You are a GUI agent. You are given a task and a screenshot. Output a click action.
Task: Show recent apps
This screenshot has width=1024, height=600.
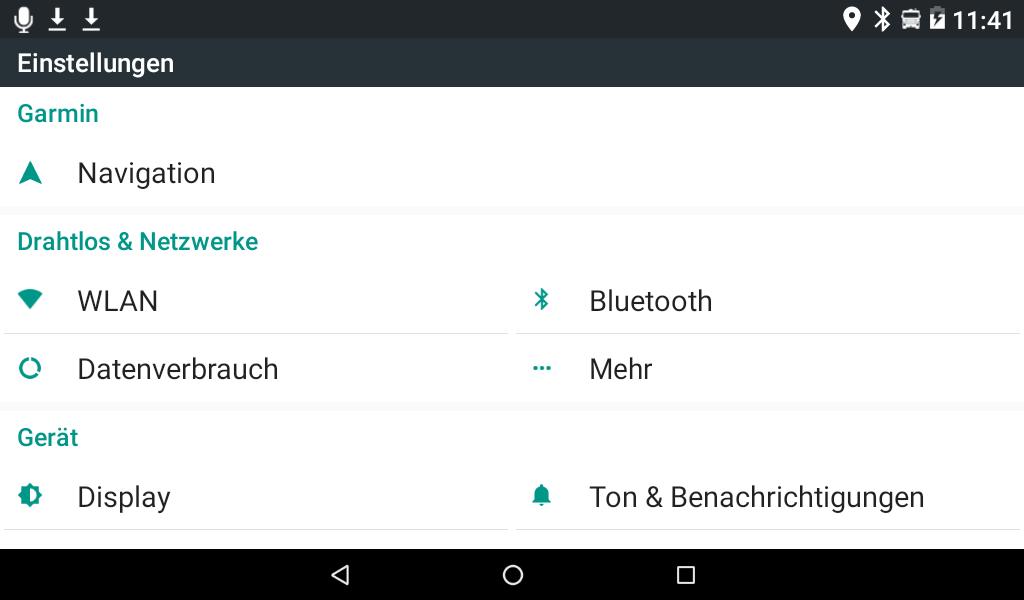685,575
